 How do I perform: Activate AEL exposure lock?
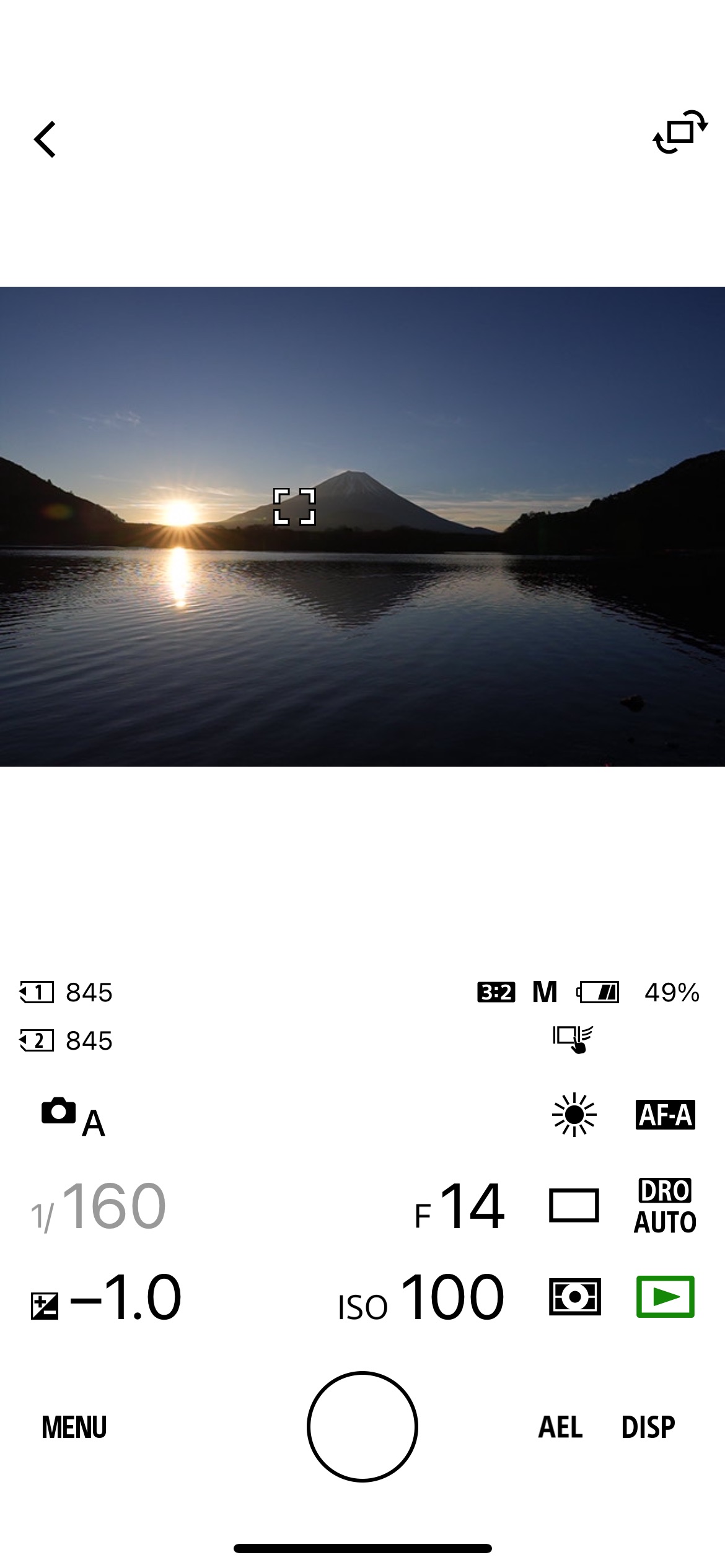560,1427
